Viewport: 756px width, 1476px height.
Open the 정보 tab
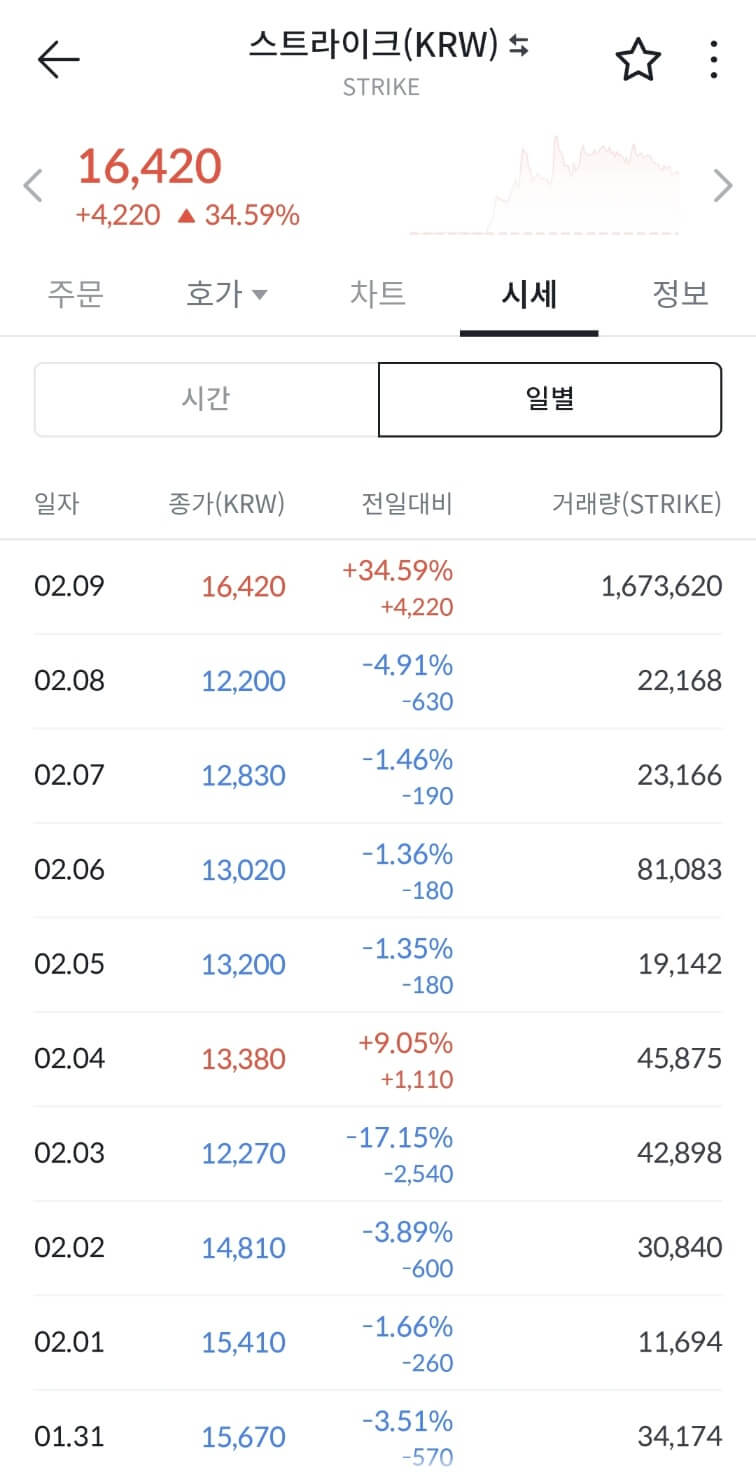point(681,293)
